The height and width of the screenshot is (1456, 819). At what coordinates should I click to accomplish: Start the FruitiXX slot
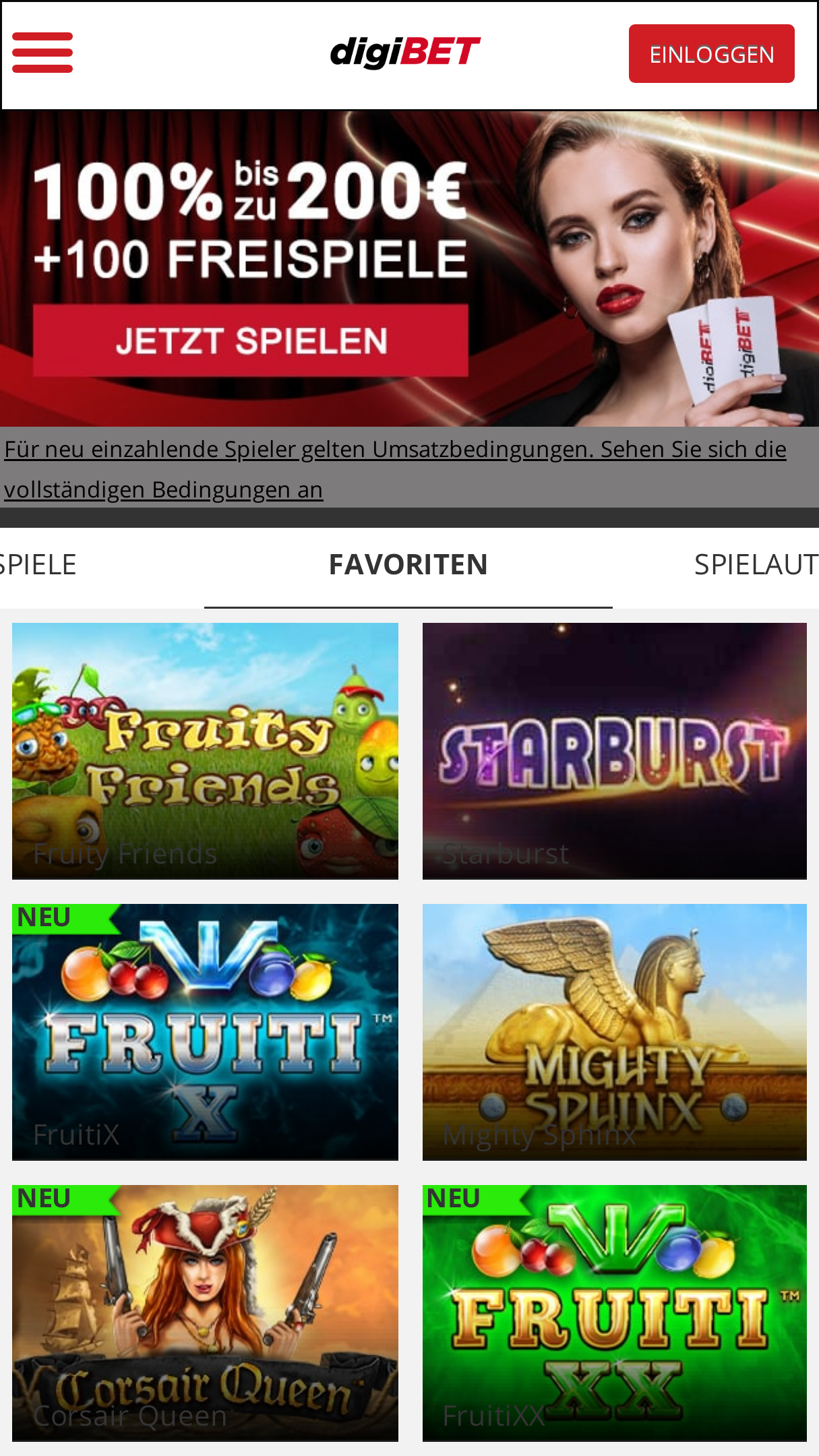pos(615,1313)
